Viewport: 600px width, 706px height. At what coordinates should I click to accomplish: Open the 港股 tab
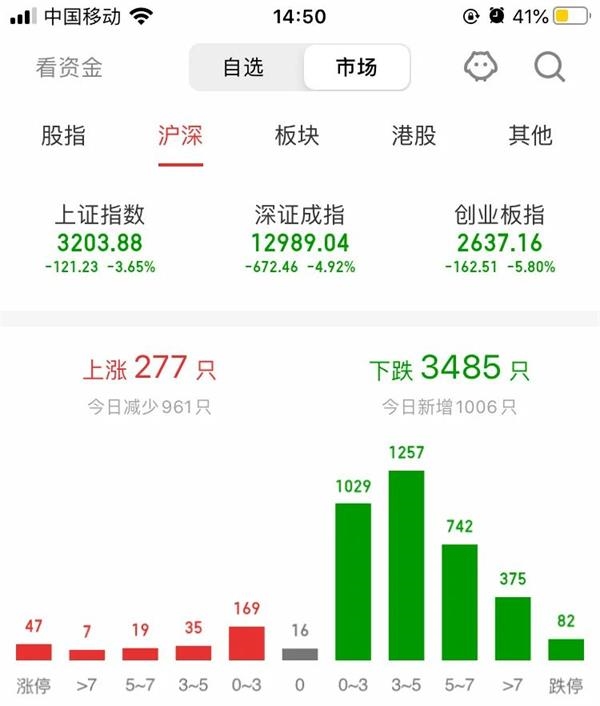pos(414,136)
